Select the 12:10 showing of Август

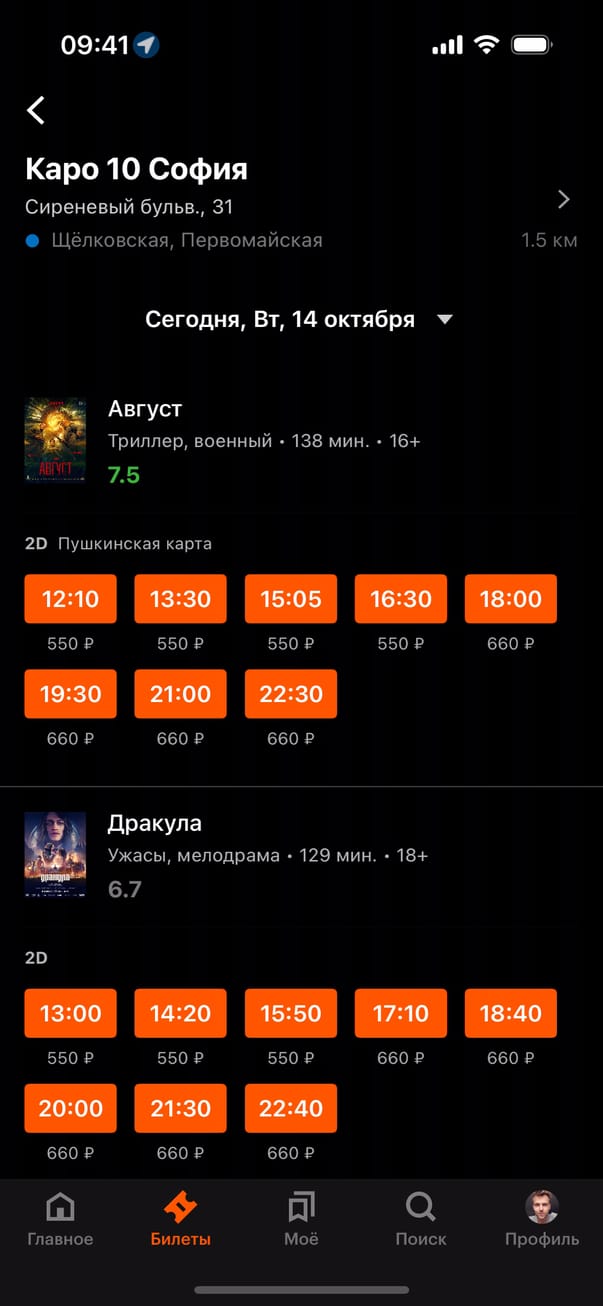70,599
